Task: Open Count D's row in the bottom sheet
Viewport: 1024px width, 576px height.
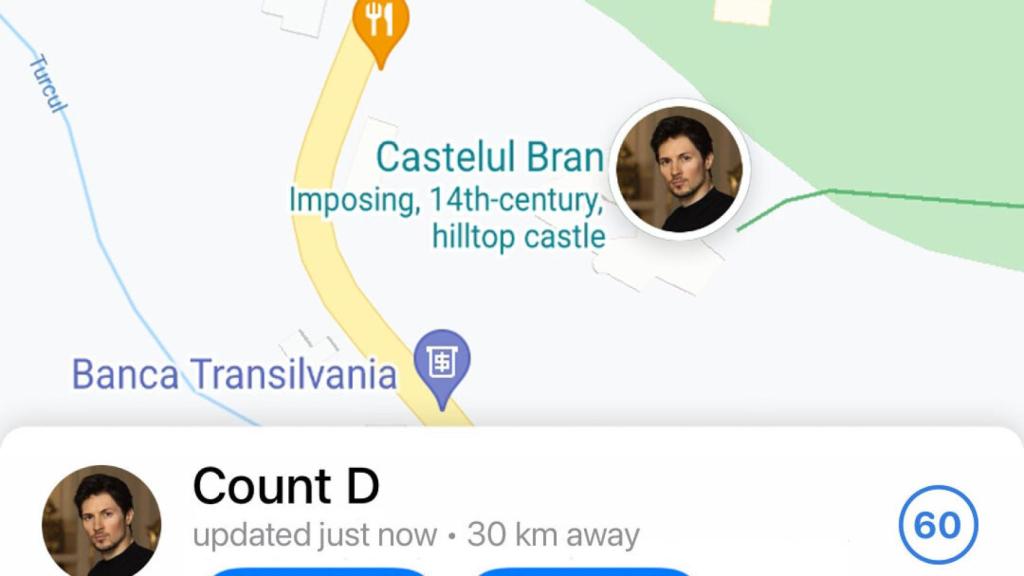Action: [415, 508]
